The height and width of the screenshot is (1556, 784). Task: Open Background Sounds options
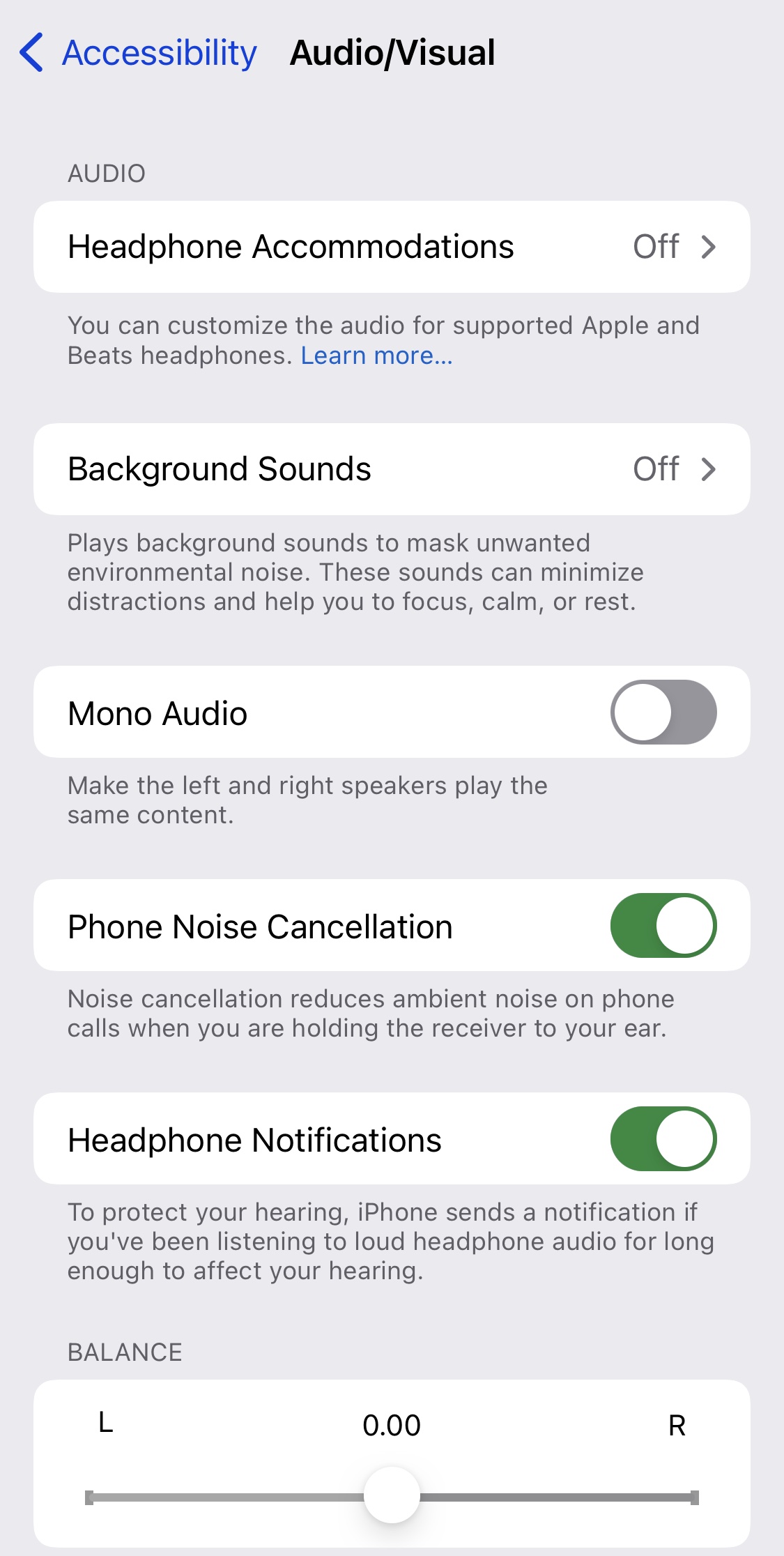click(x=390, y=468)
